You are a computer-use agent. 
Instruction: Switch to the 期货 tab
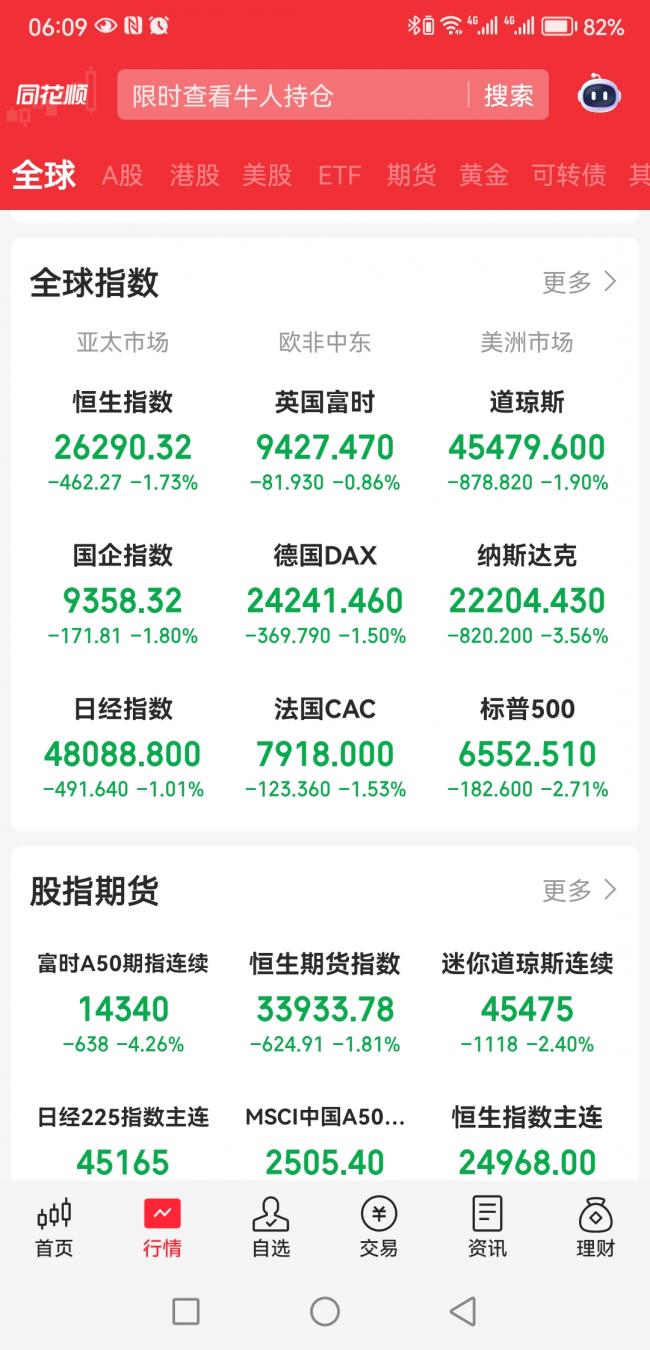pos(411,176)
